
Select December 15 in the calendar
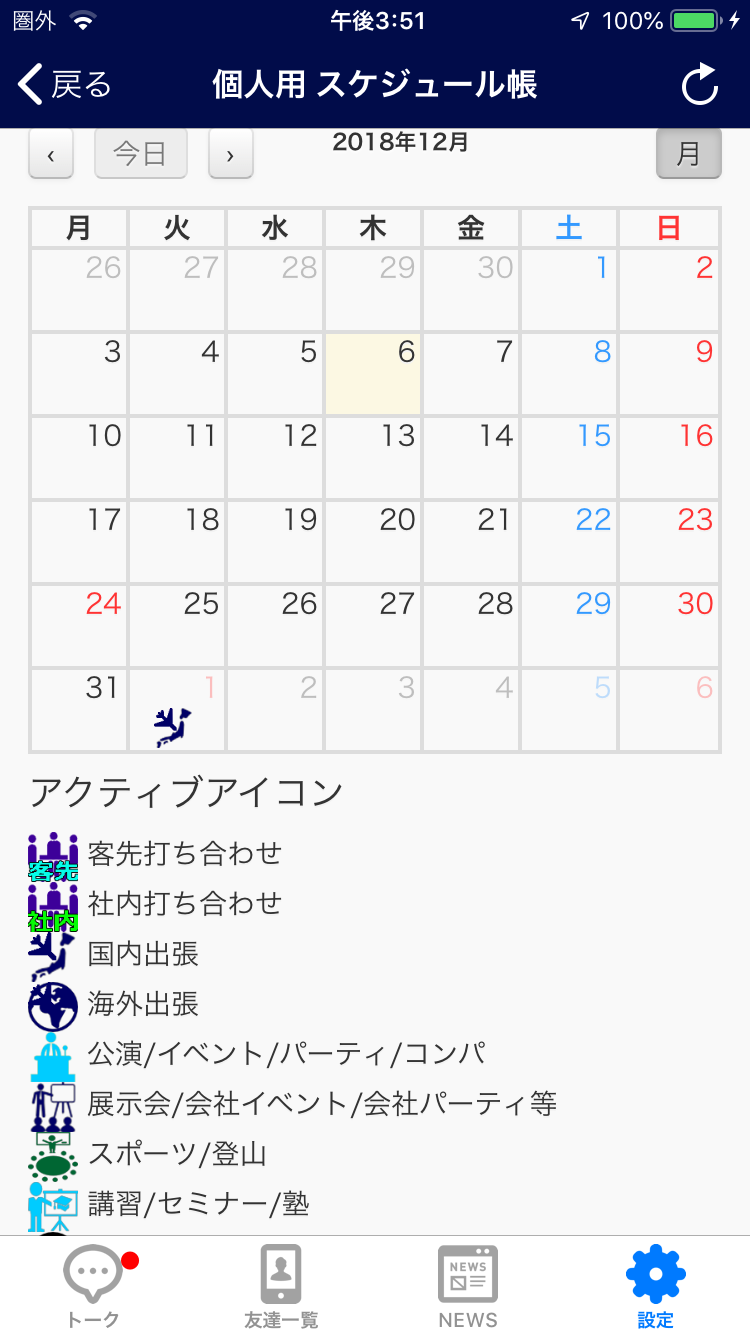[569, 457]
